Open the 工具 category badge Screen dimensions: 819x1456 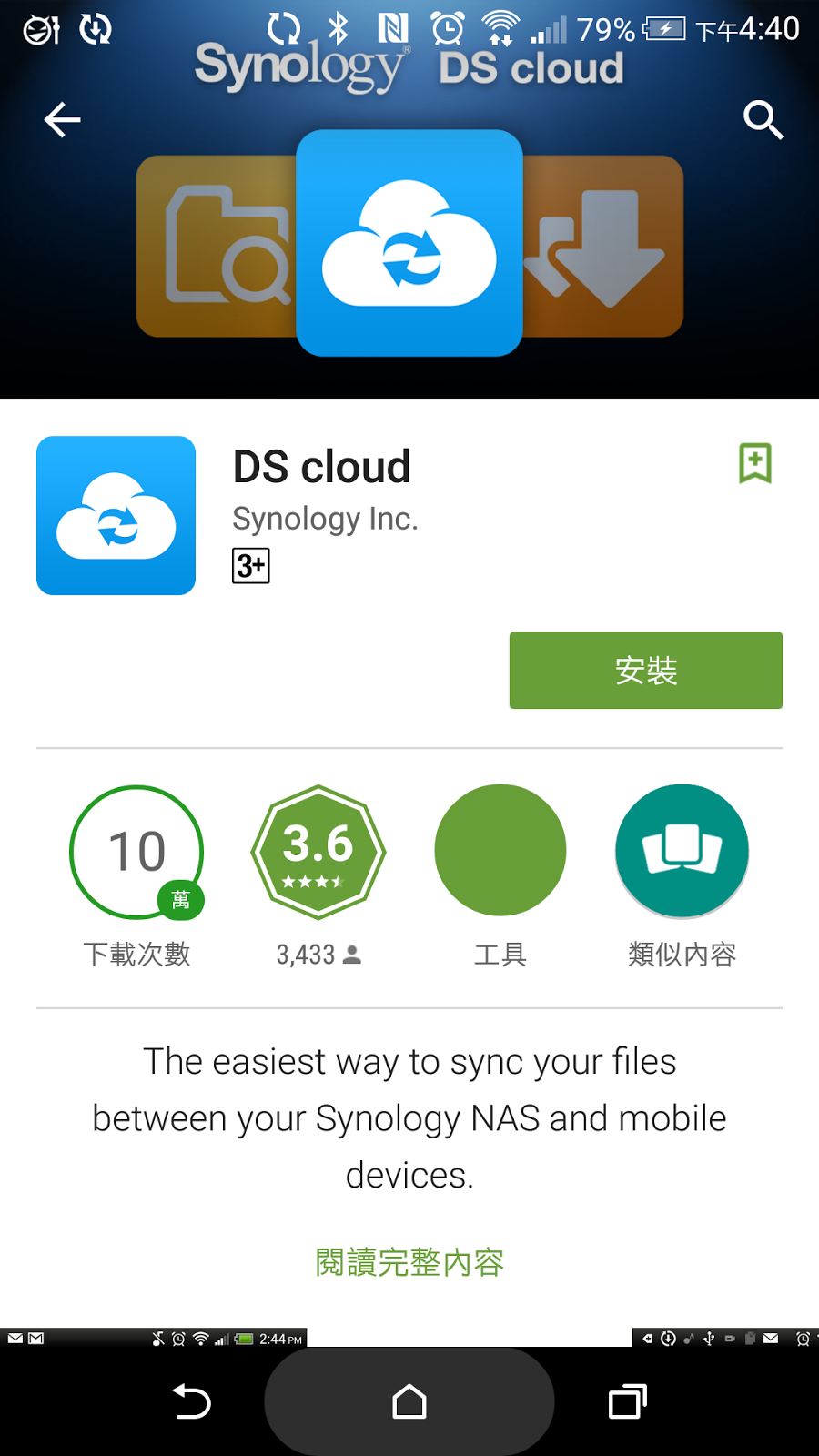click(500, 851)
